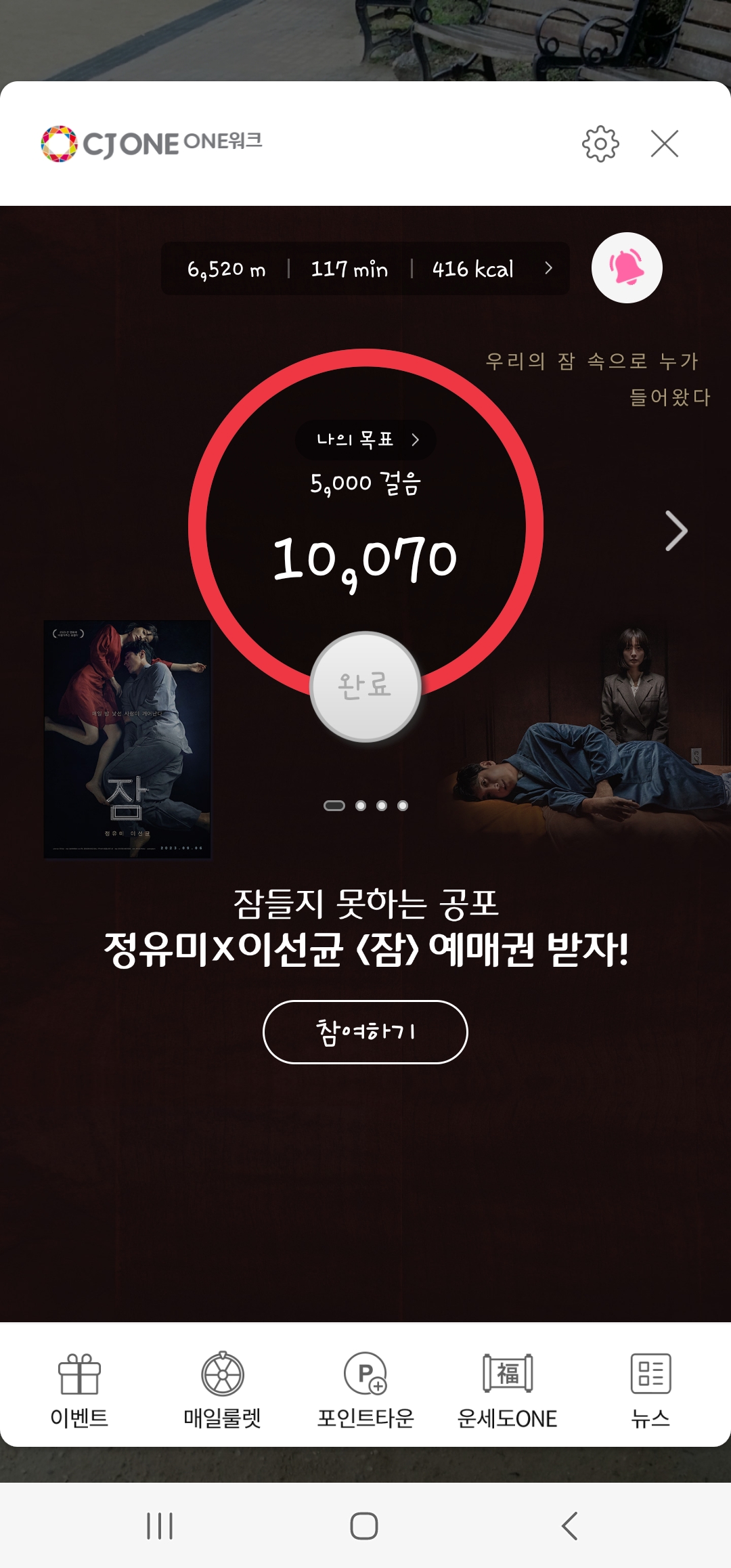The image size is (731, 1568).
Task: Open the pink notification bell
Action: pos(627,268)
